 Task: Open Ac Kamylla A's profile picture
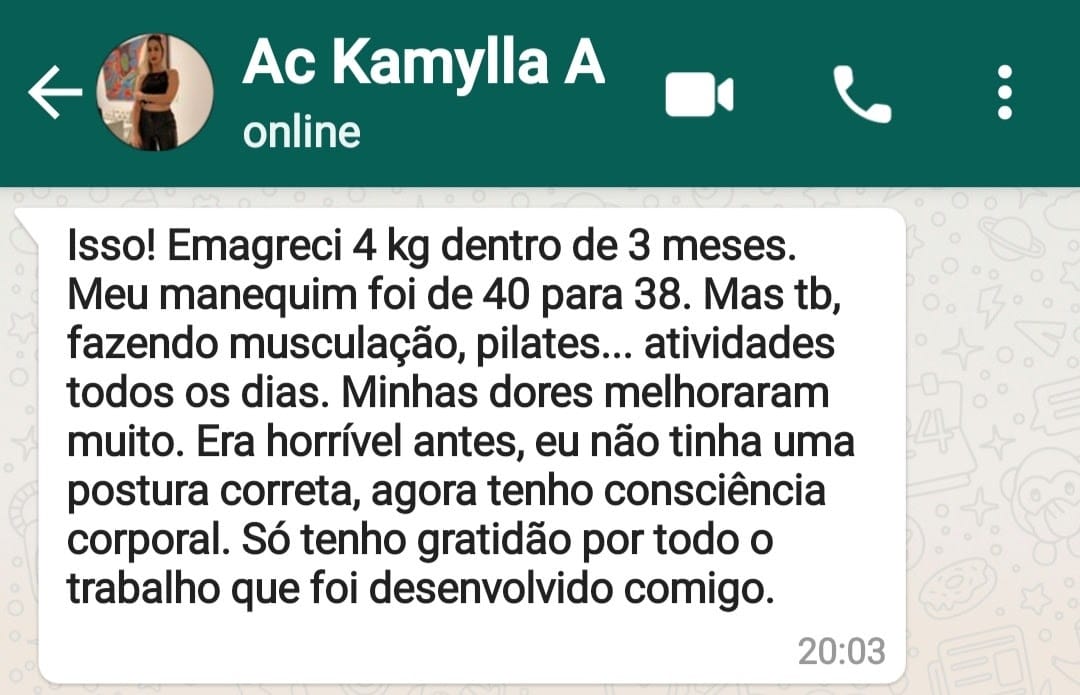coord(155,93)
